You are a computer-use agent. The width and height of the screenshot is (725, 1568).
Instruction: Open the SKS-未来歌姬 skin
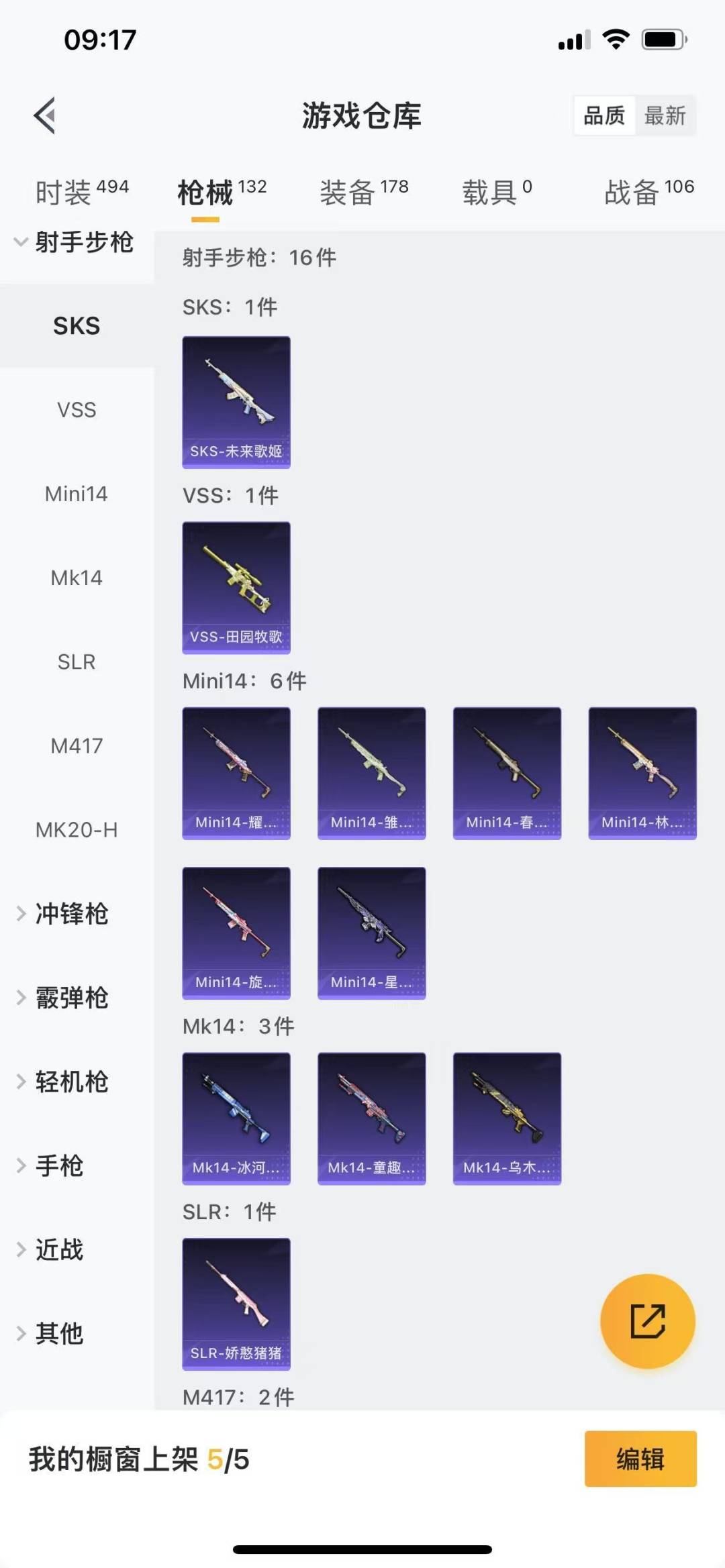click(236, 403)
